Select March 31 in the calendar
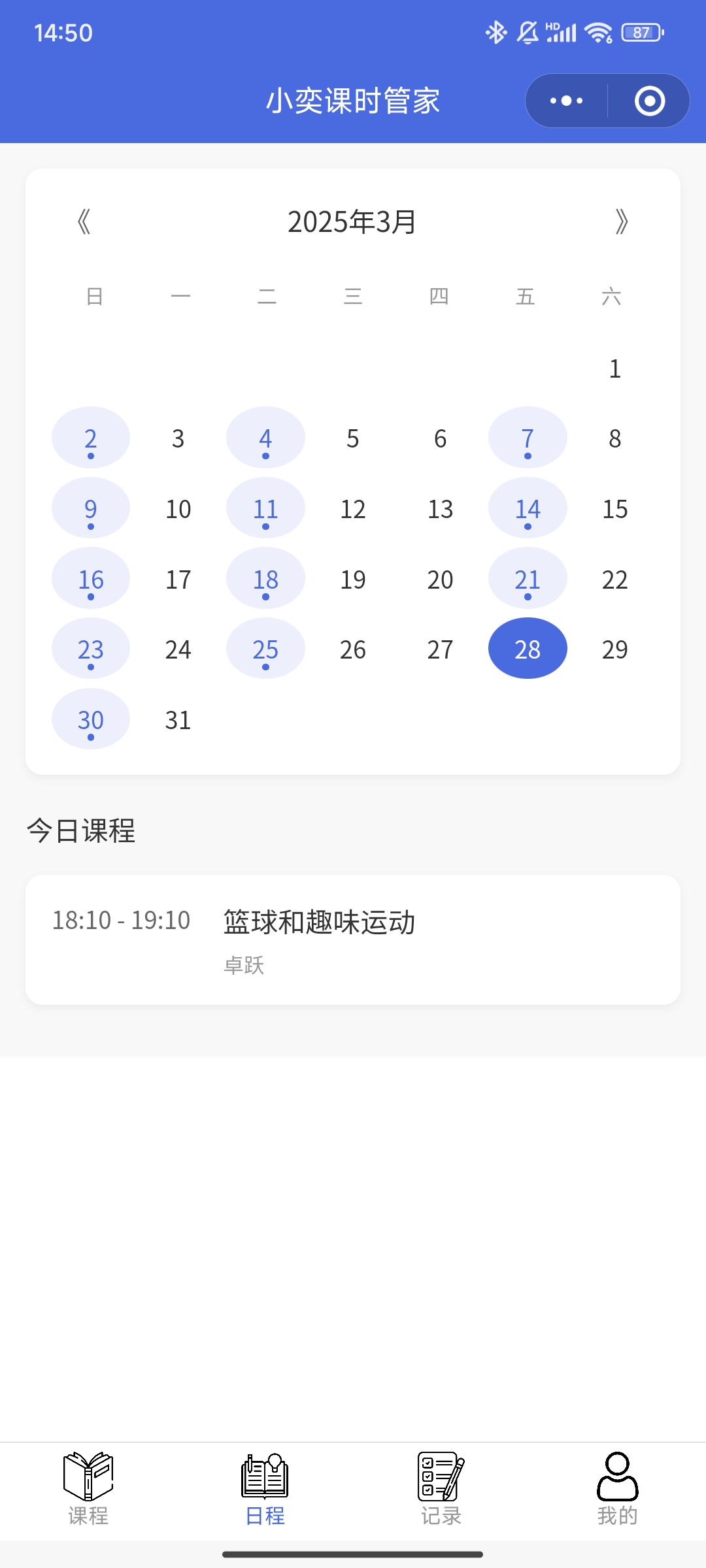The width and height of the screenshot is (706, 1568). click(178, 719)
